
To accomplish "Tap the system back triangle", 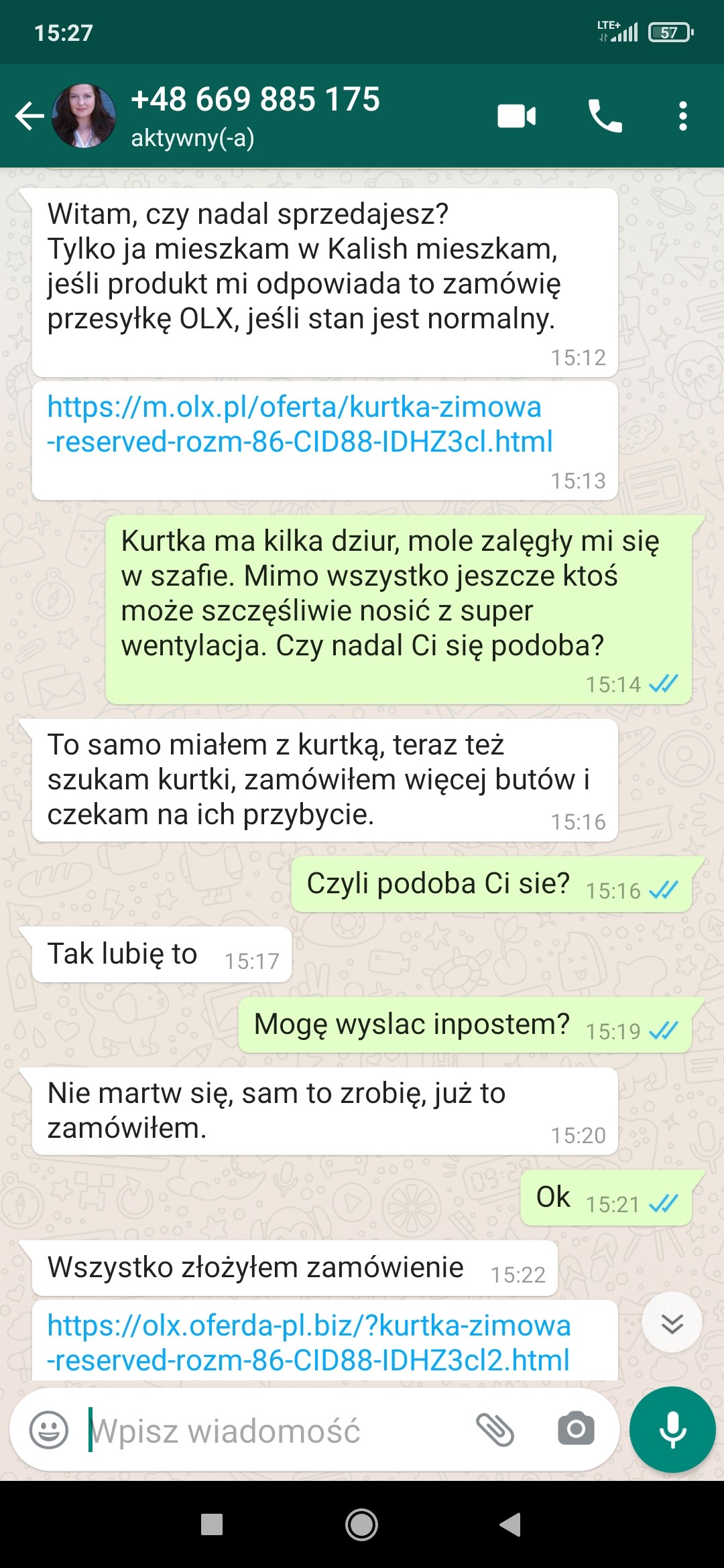I will point(510,1524).
